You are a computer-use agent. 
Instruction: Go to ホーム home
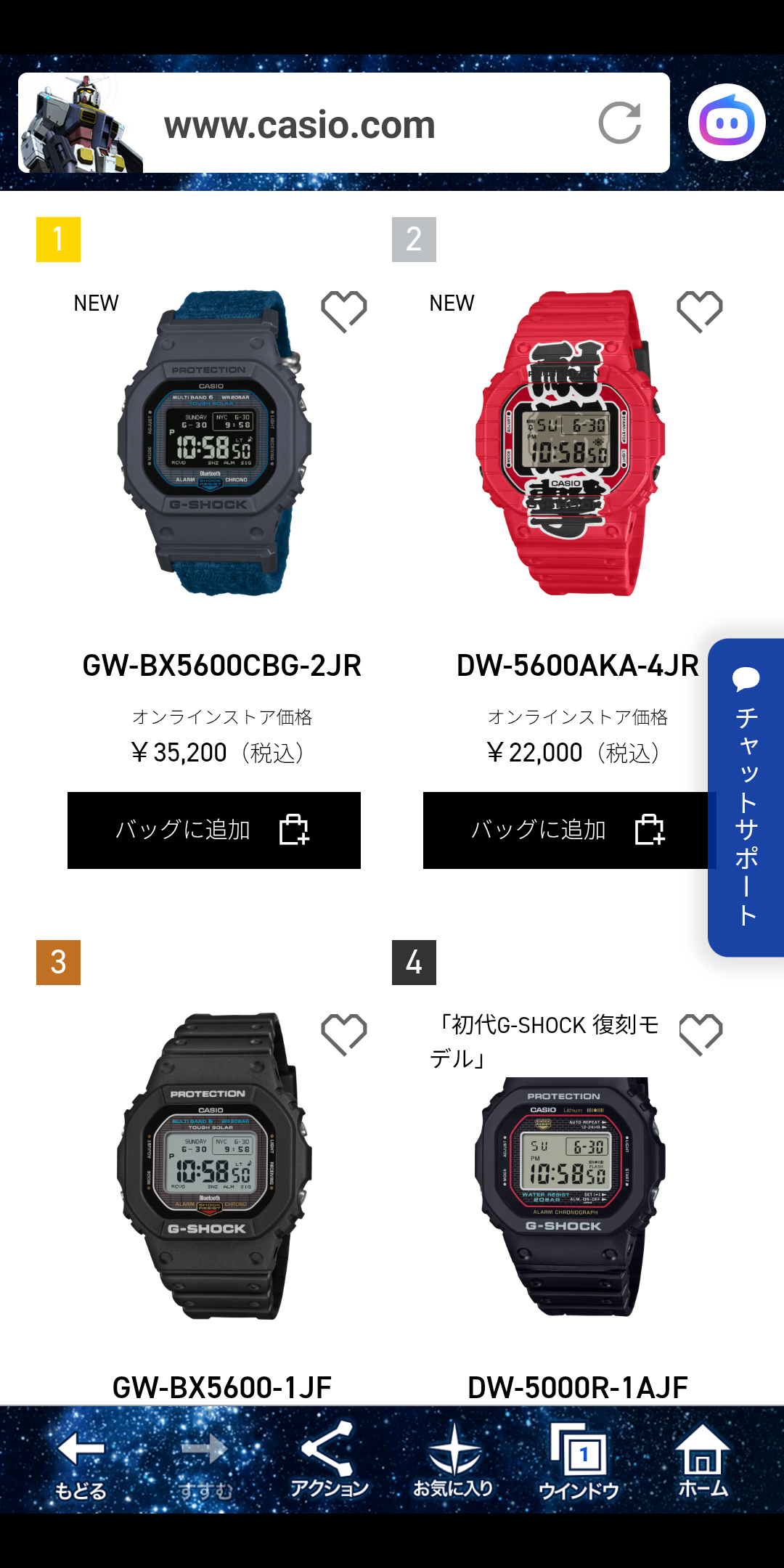[703, 1461]
